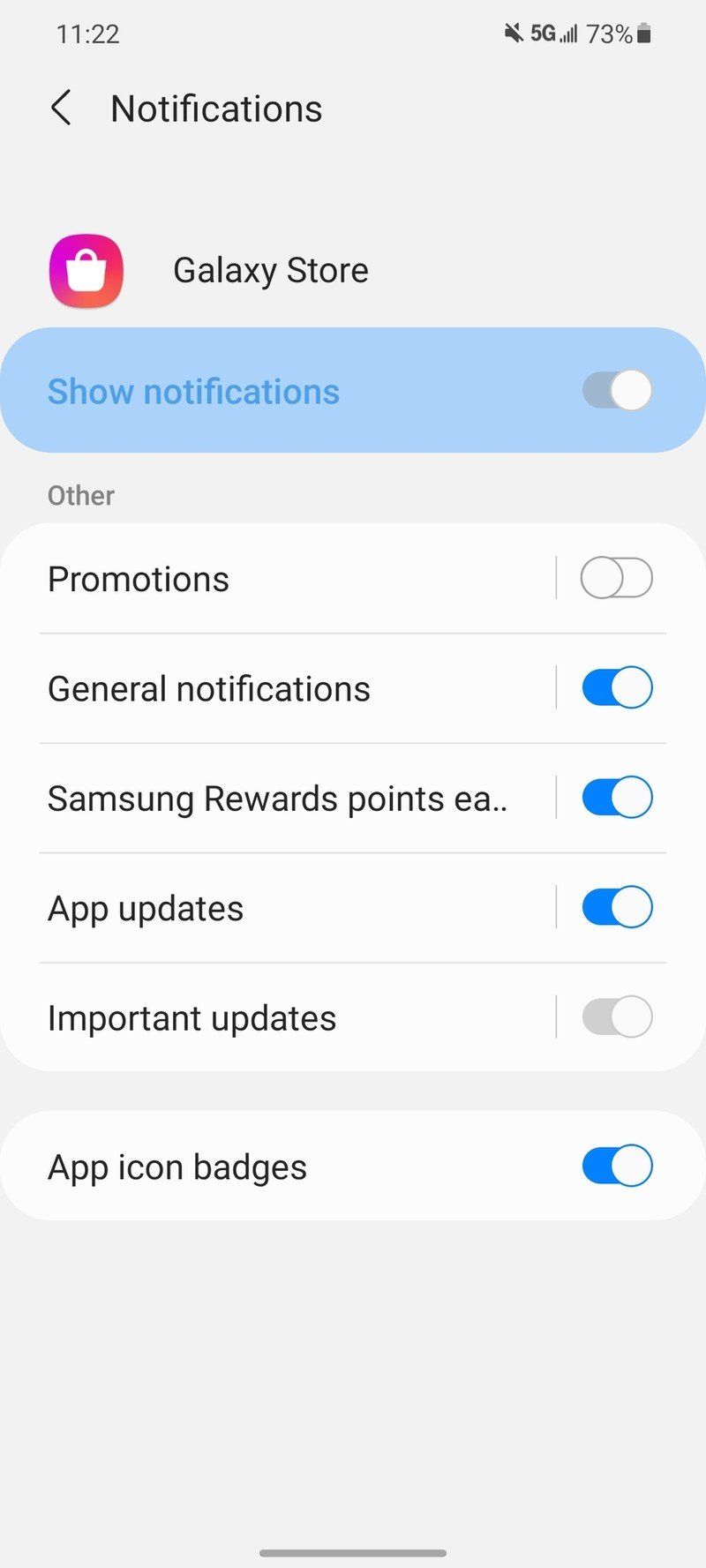706x1568 pixels.
Task: Tap the shopping bag logo of Galaxy Store
Action: 84,270
